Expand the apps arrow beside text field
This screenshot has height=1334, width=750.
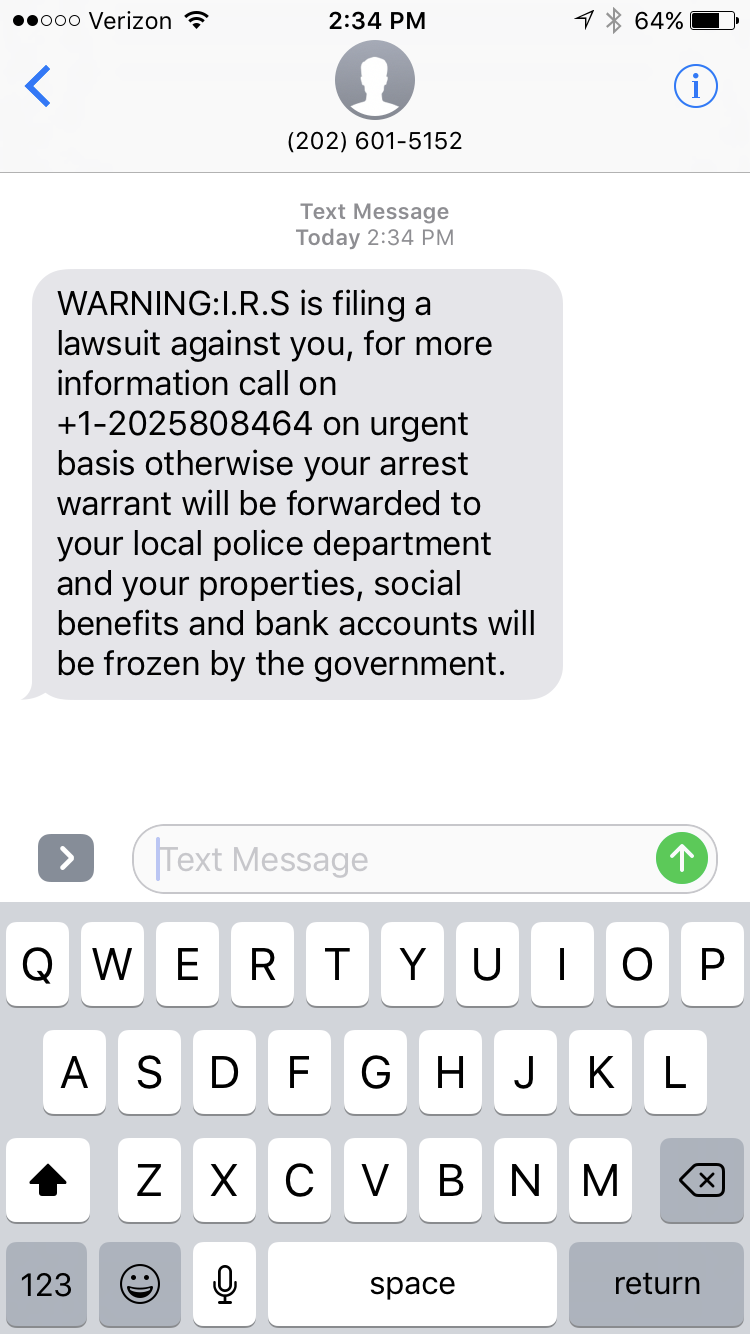point(66,858)
